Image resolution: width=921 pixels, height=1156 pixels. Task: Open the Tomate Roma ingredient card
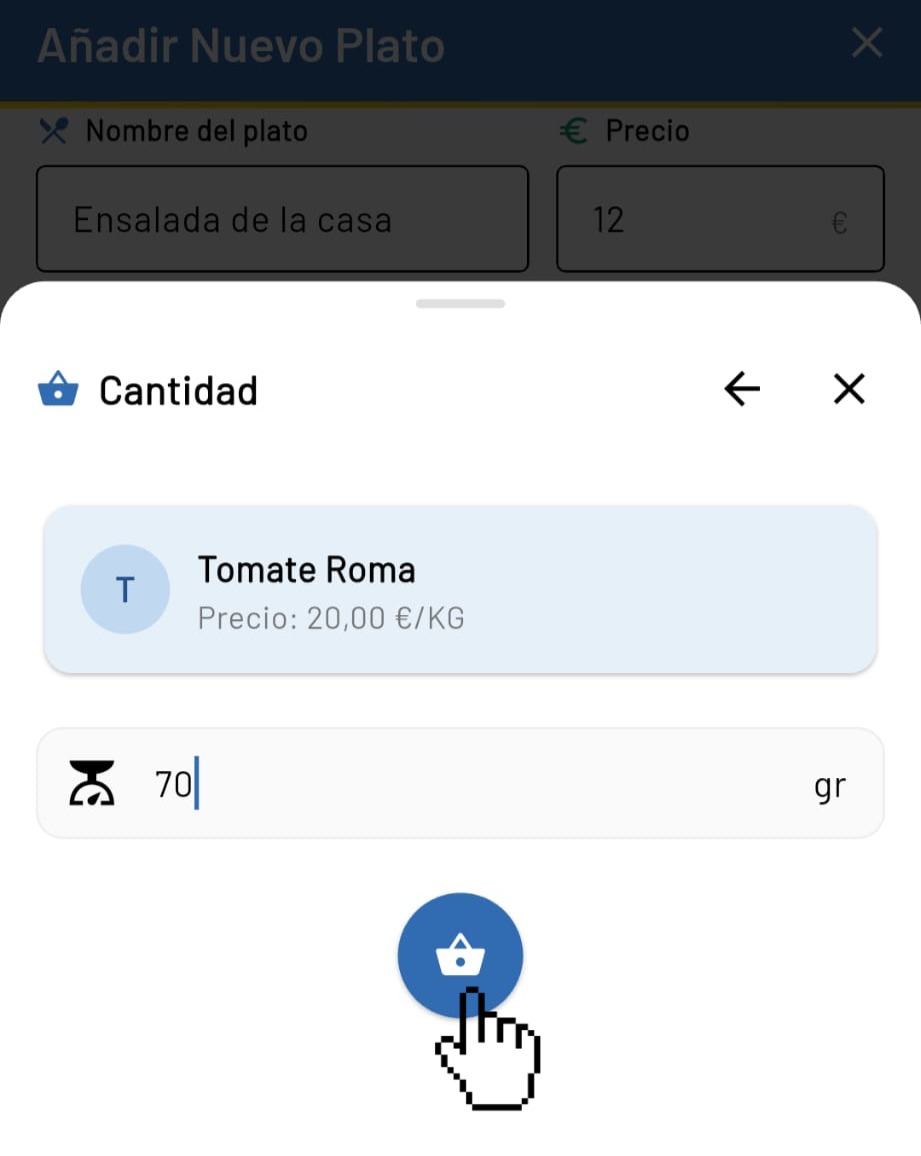460,588
